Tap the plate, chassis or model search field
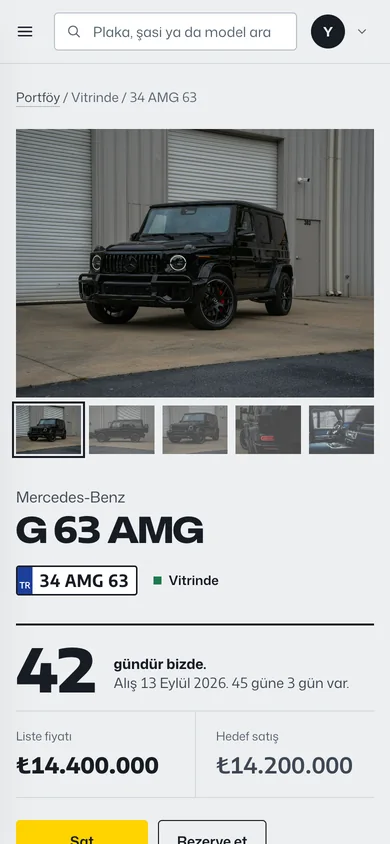This screenshot has width=390, height=844. click(x=175, y=32)
